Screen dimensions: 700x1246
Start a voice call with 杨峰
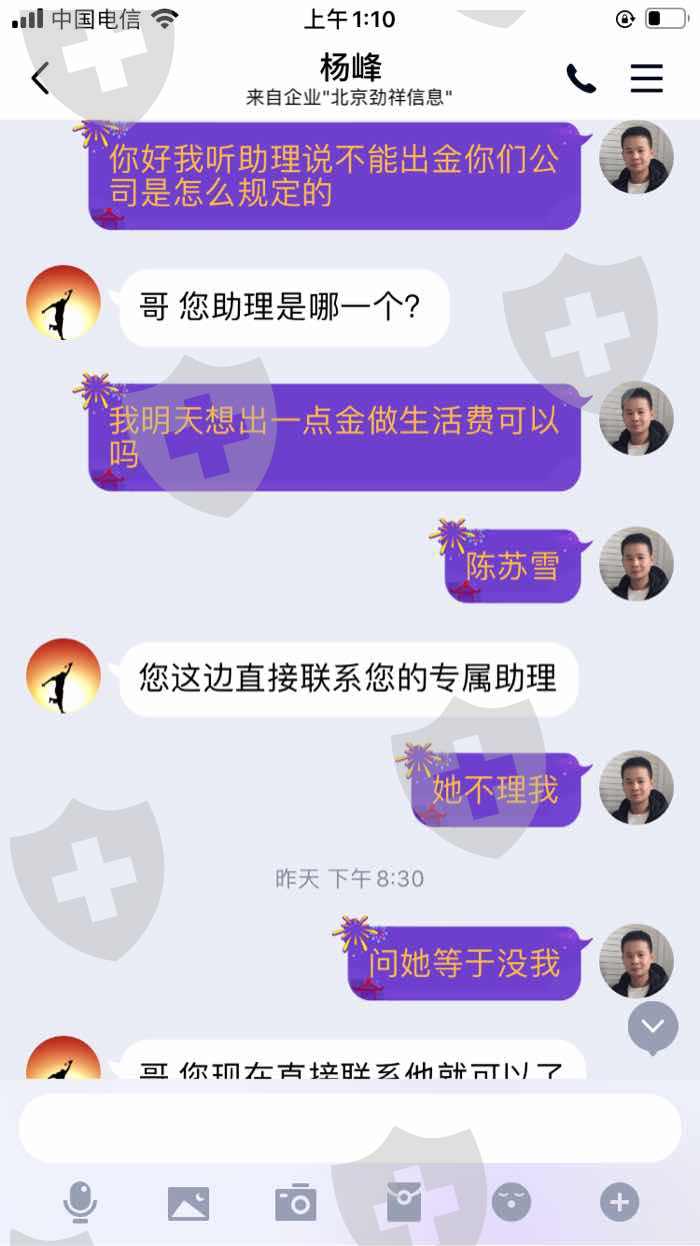(x=581, y=79)
